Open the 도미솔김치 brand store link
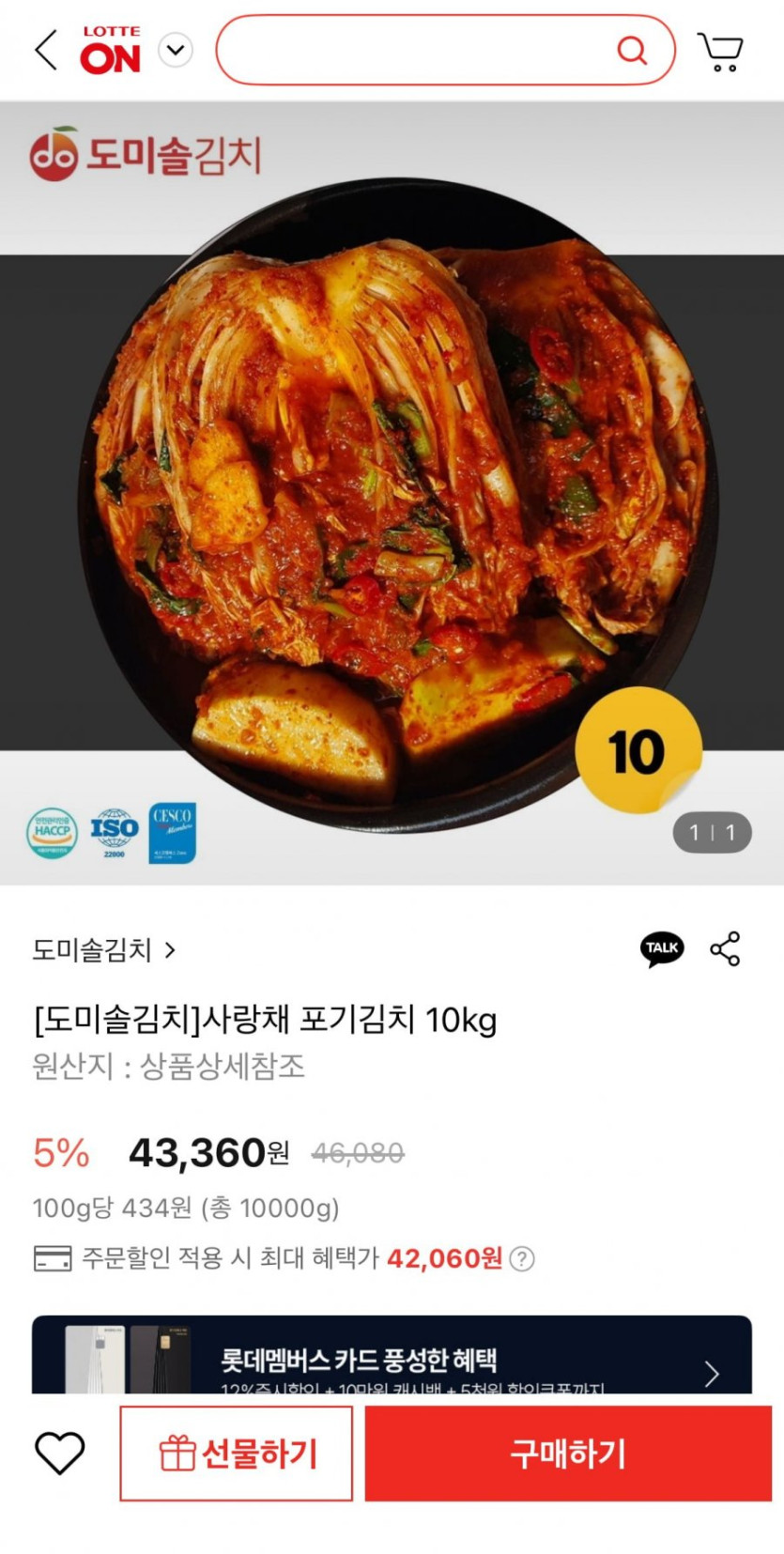Screen dimensions: 784x1554 tap(103, 950)
